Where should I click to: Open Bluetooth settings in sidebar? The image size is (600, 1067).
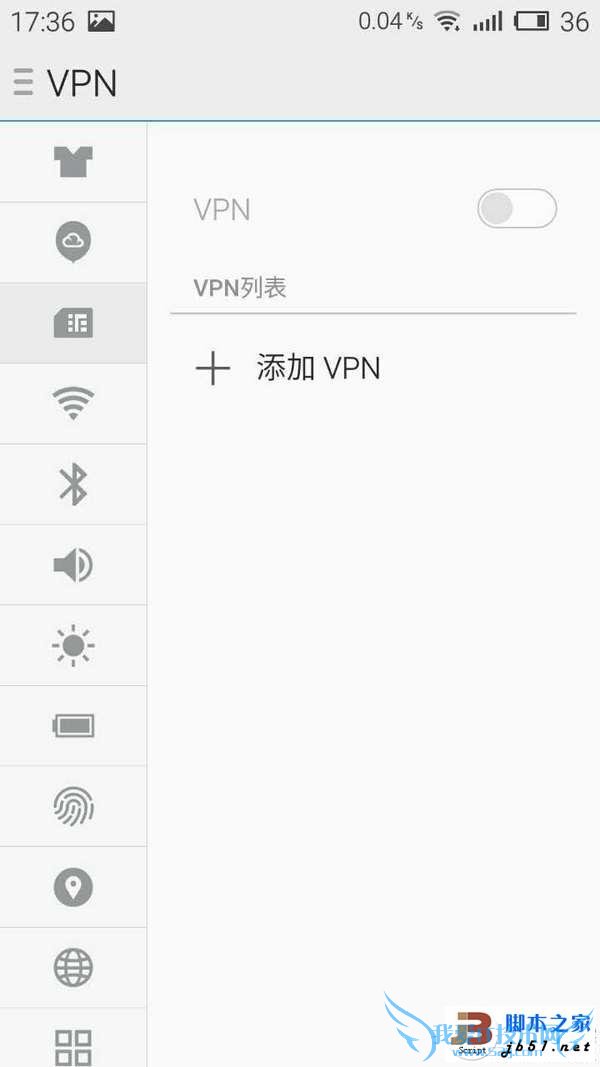pyautogui.click(x=73, y=484)
